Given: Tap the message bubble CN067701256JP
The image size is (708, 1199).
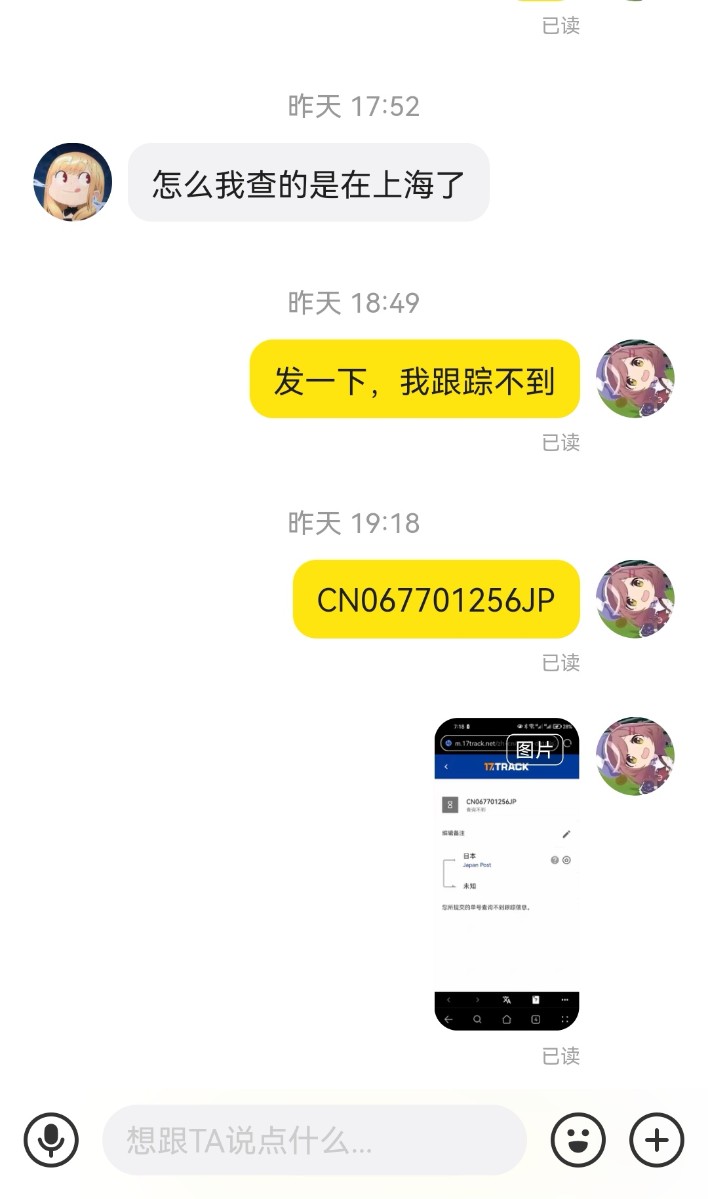Looking at the screenshot, I should 436,600.
